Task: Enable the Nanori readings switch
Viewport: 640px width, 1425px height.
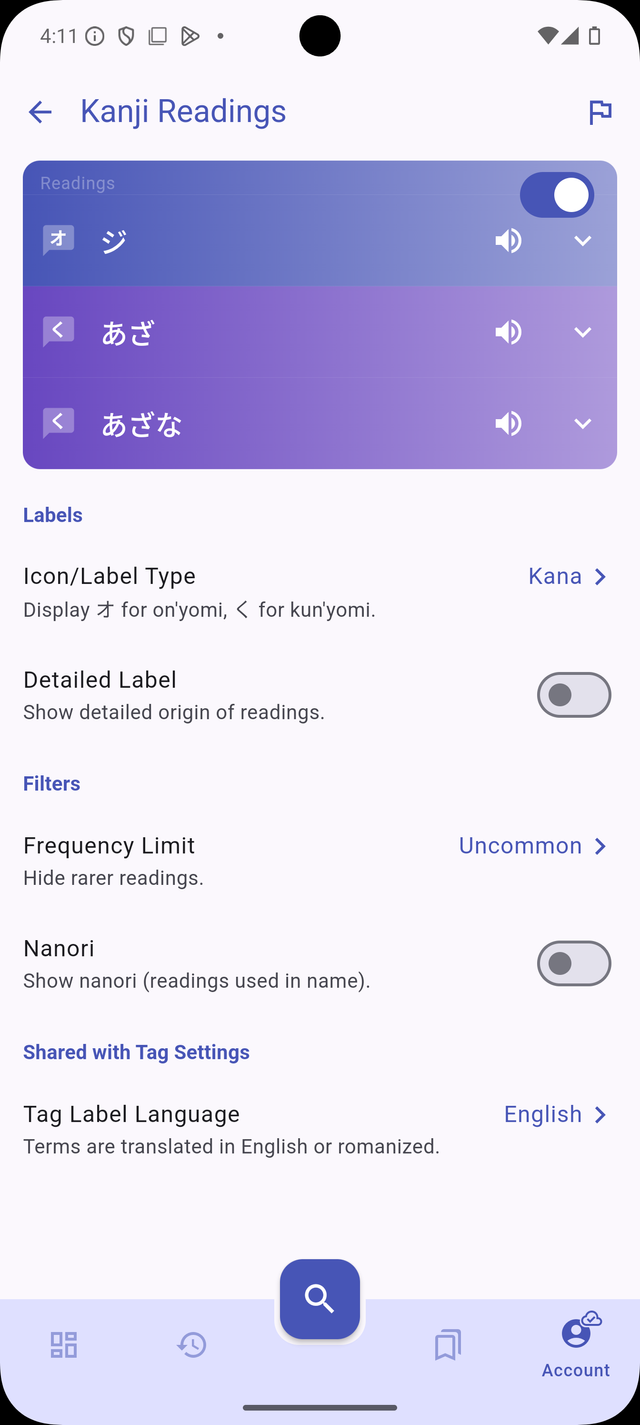Action: (573, 963)
